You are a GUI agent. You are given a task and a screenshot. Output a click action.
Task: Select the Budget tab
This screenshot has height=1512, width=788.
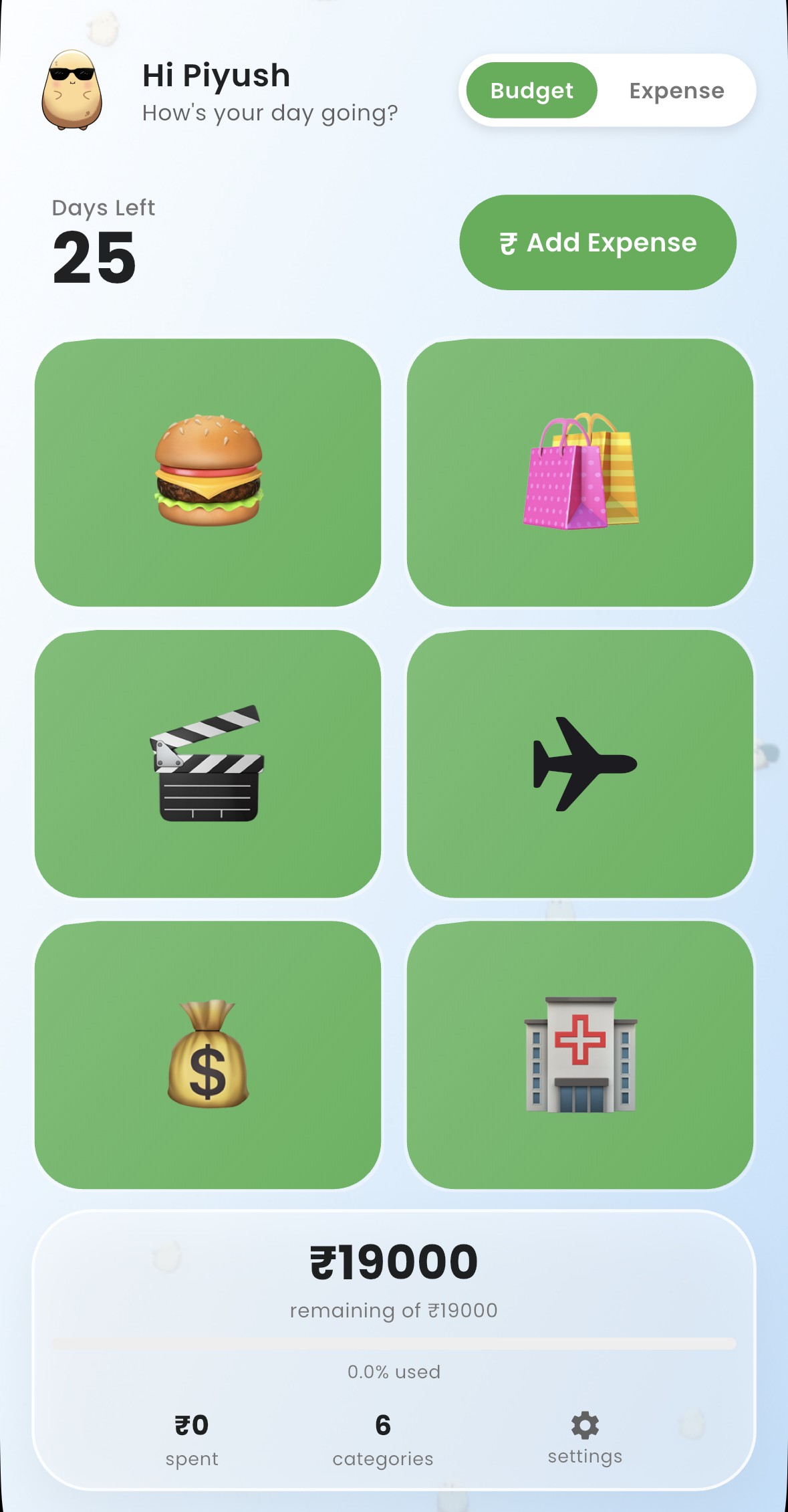click(531, 90)
